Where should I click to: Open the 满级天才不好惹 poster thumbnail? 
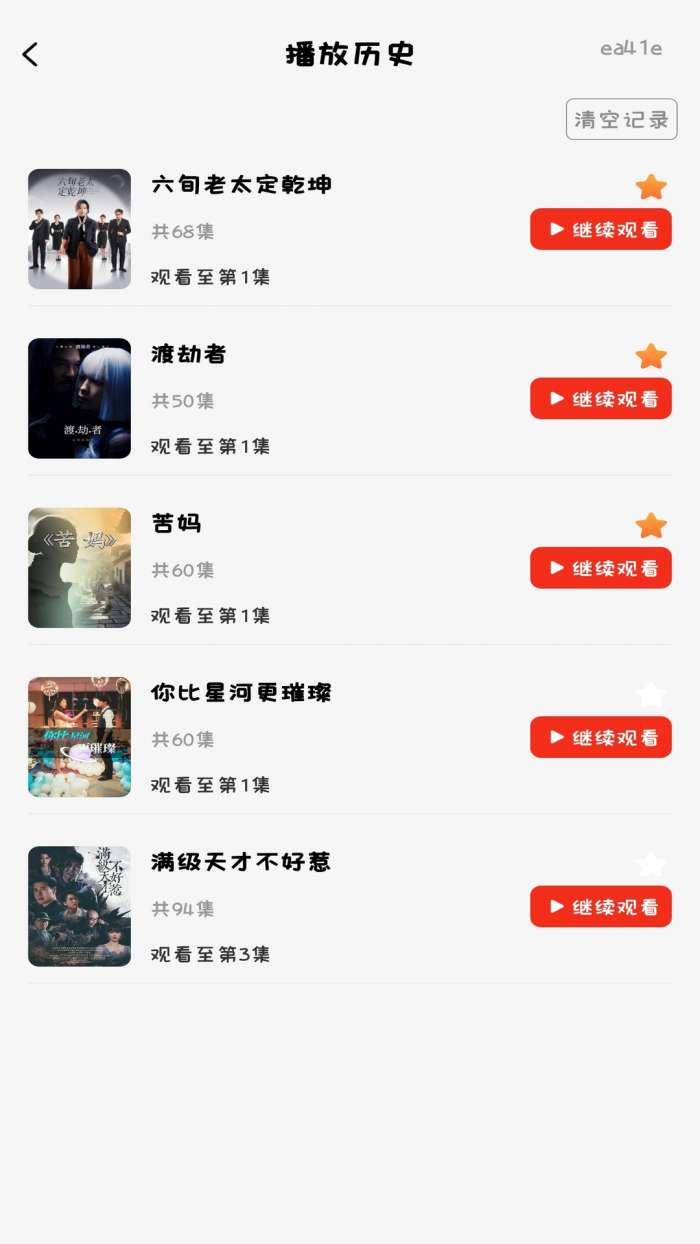coord(79,906)
